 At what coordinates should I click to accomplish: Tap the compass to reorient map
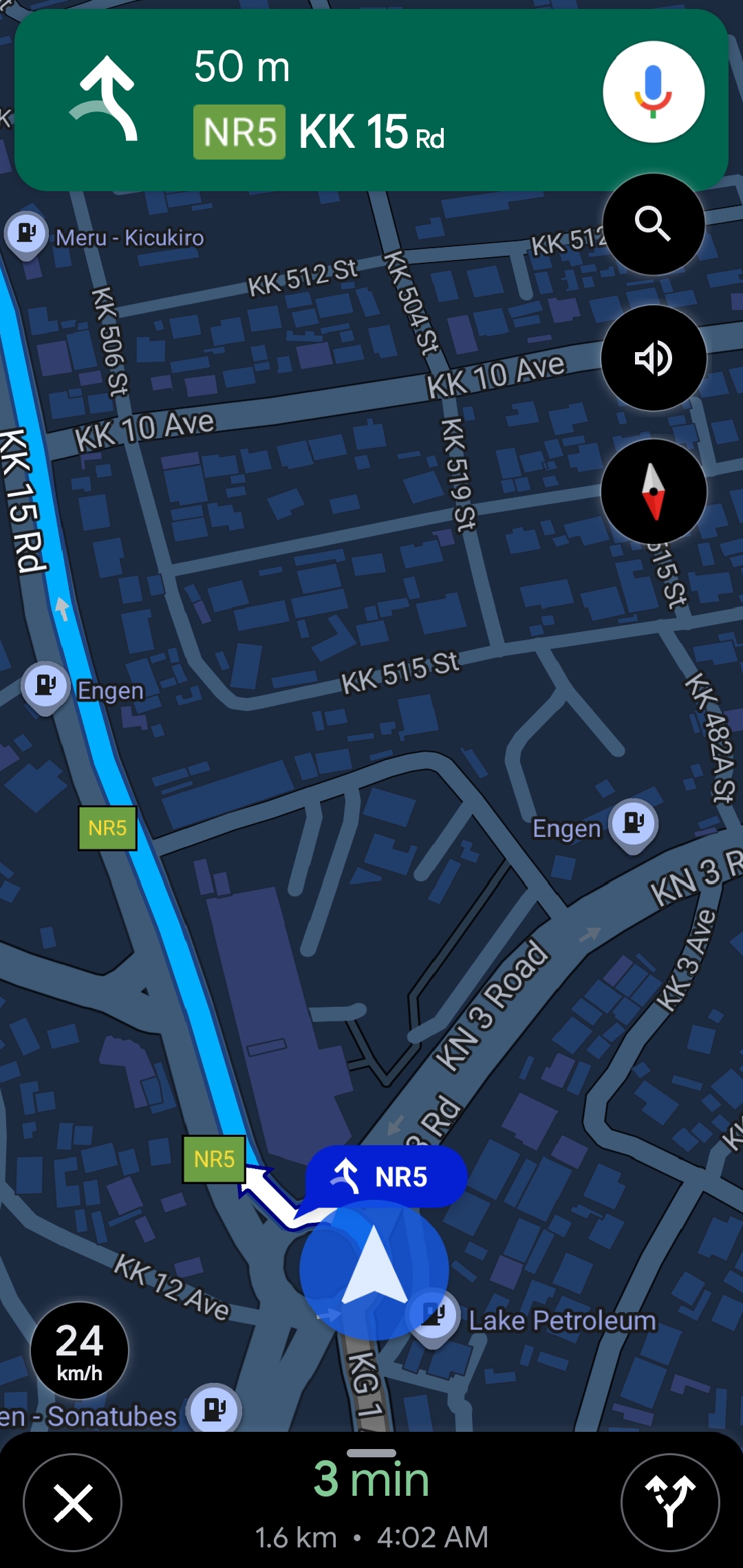click(x=653, y=492)
